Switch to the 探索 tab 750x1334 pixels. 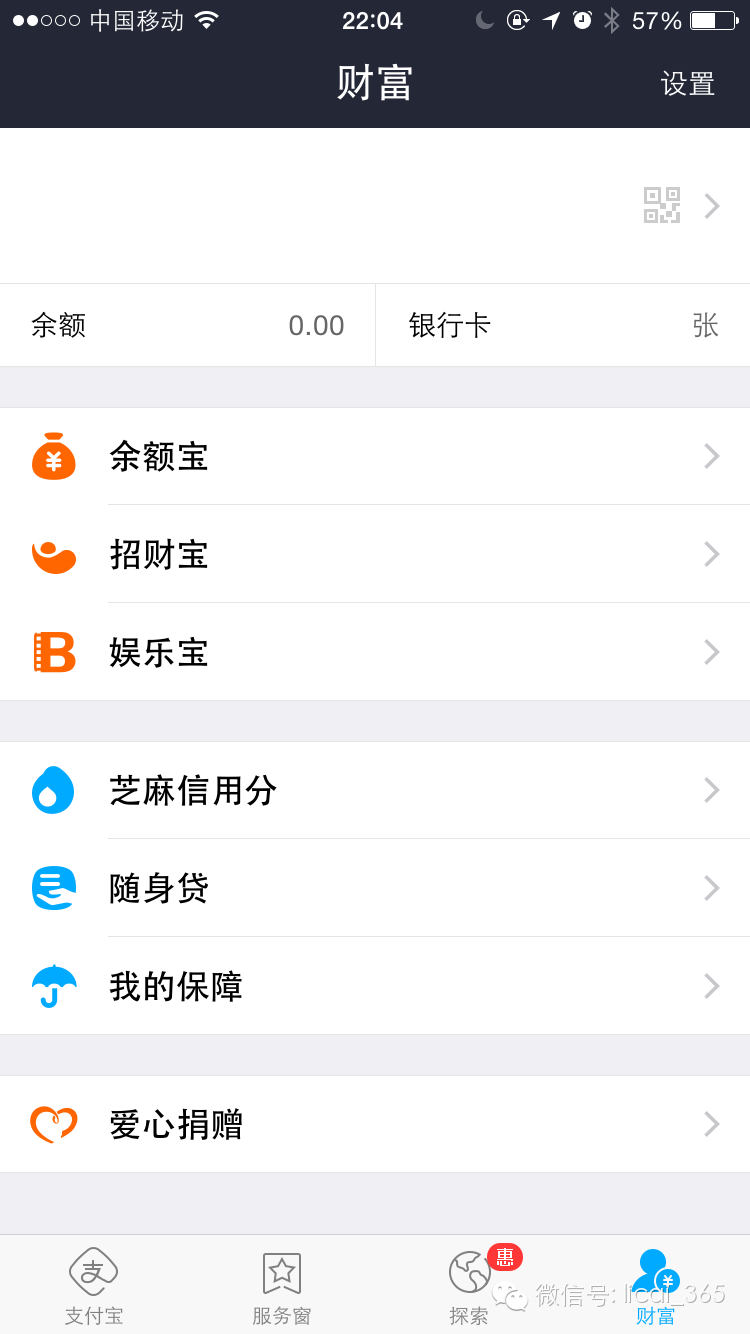click(469, 1286)
